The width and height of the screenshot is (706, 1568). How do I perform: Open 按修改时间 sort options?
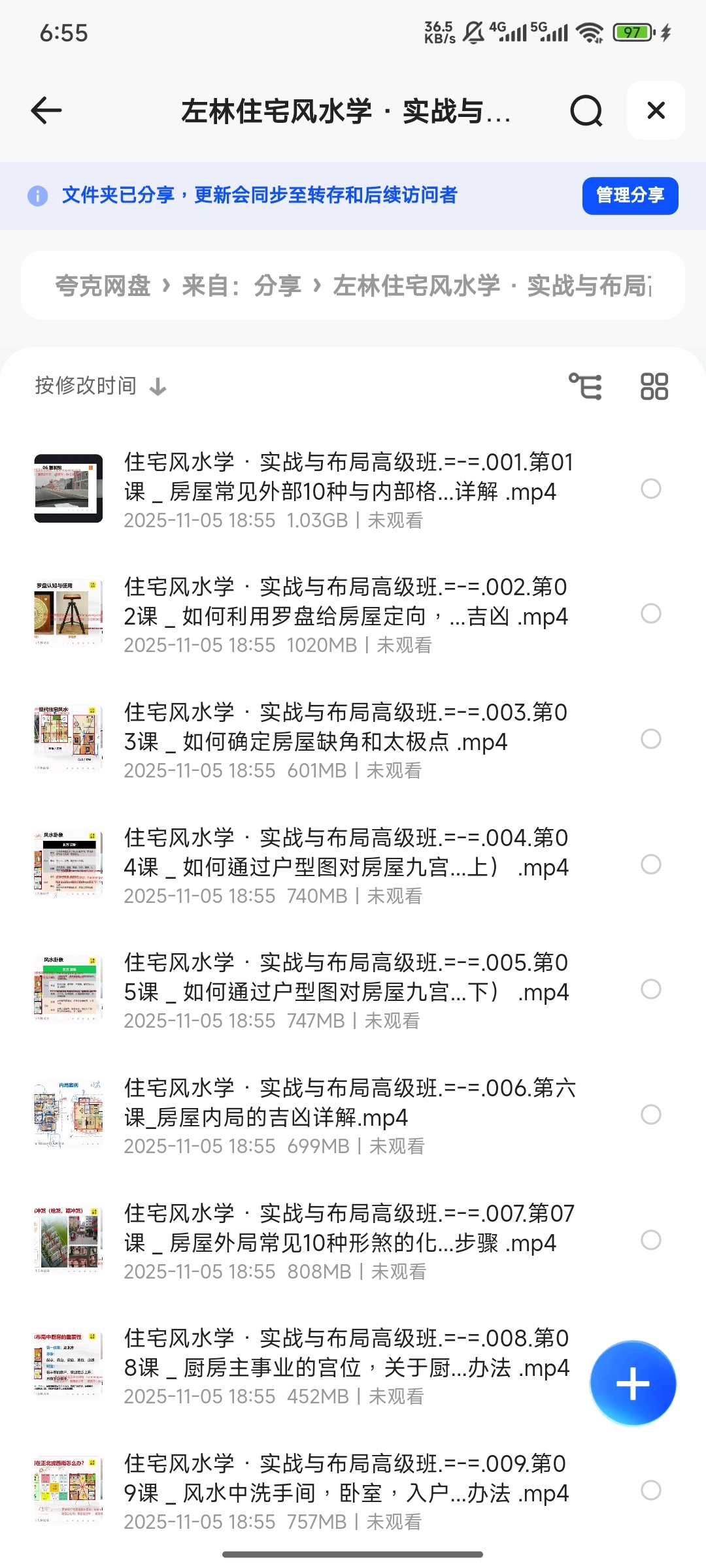85,385
